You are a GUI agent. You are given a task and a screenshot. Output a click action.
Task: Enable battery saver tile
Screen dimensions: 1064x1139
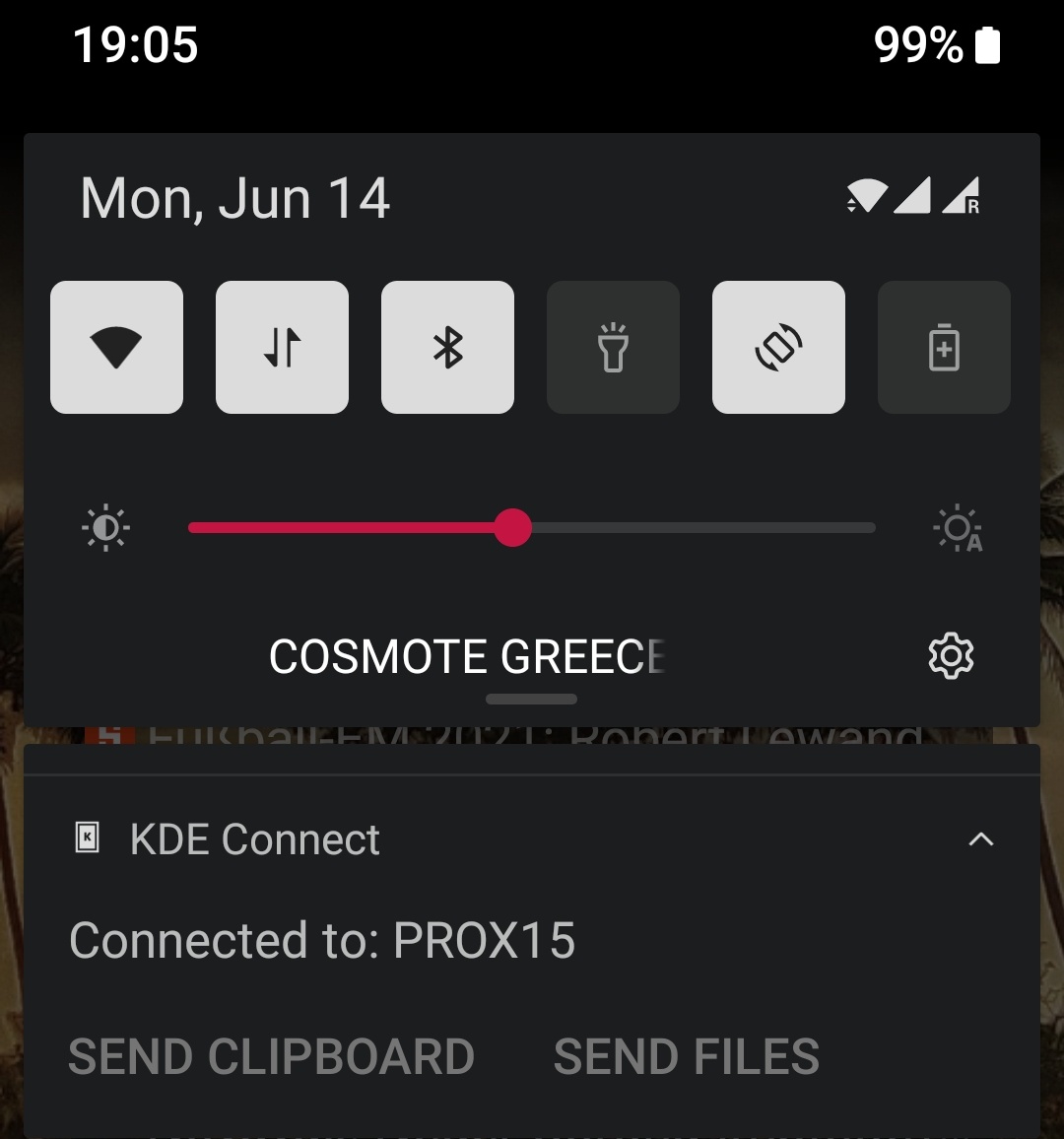(944, 347)
